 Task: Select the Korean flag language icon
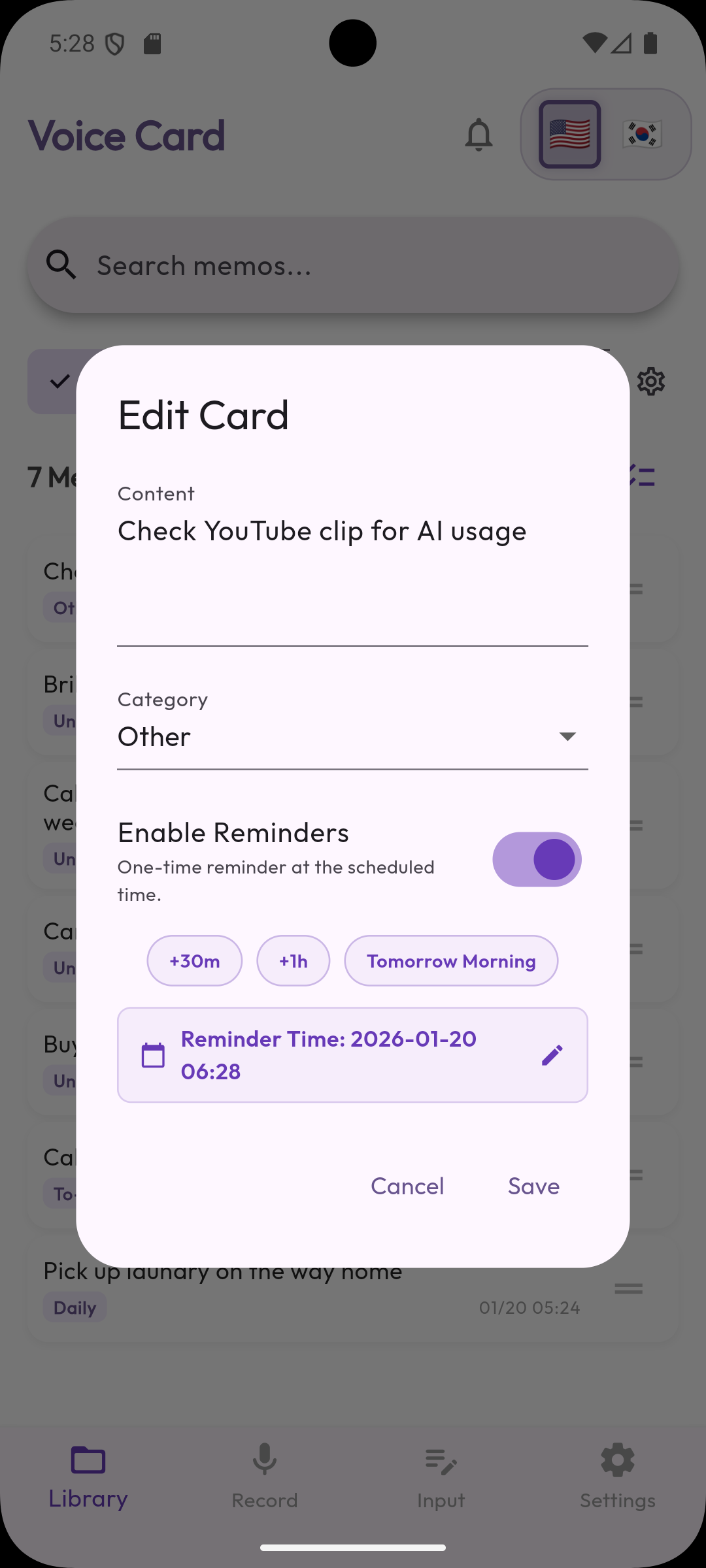click(643, 134)
